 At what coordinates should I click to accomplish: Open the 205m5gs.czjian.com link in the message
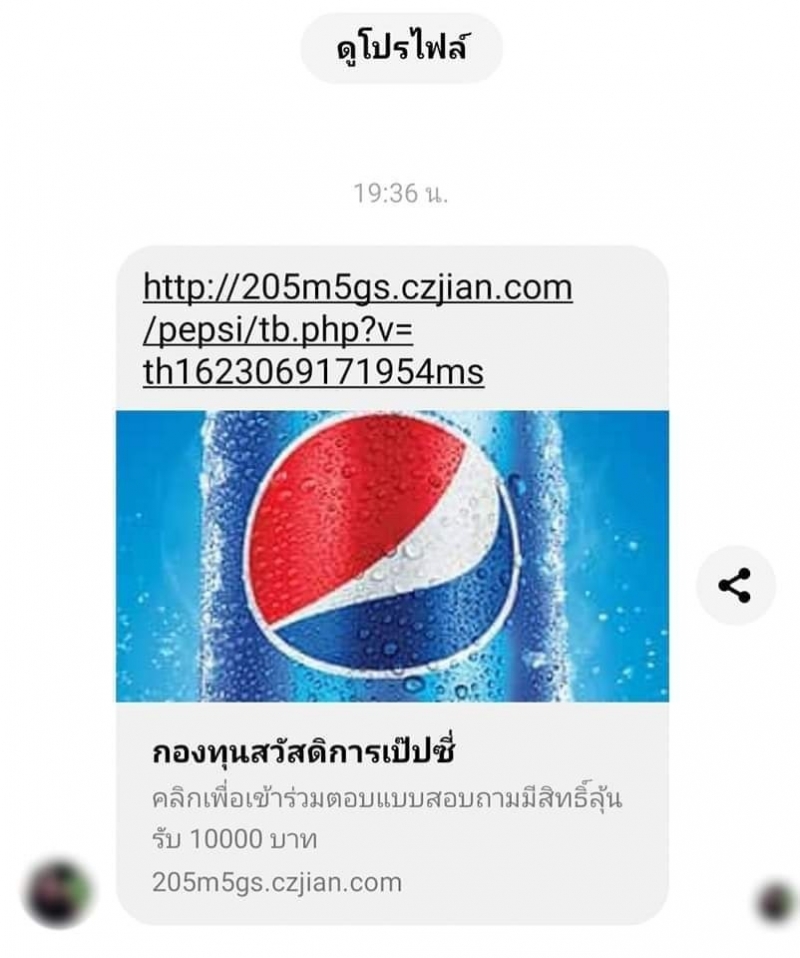coord(357,330)
